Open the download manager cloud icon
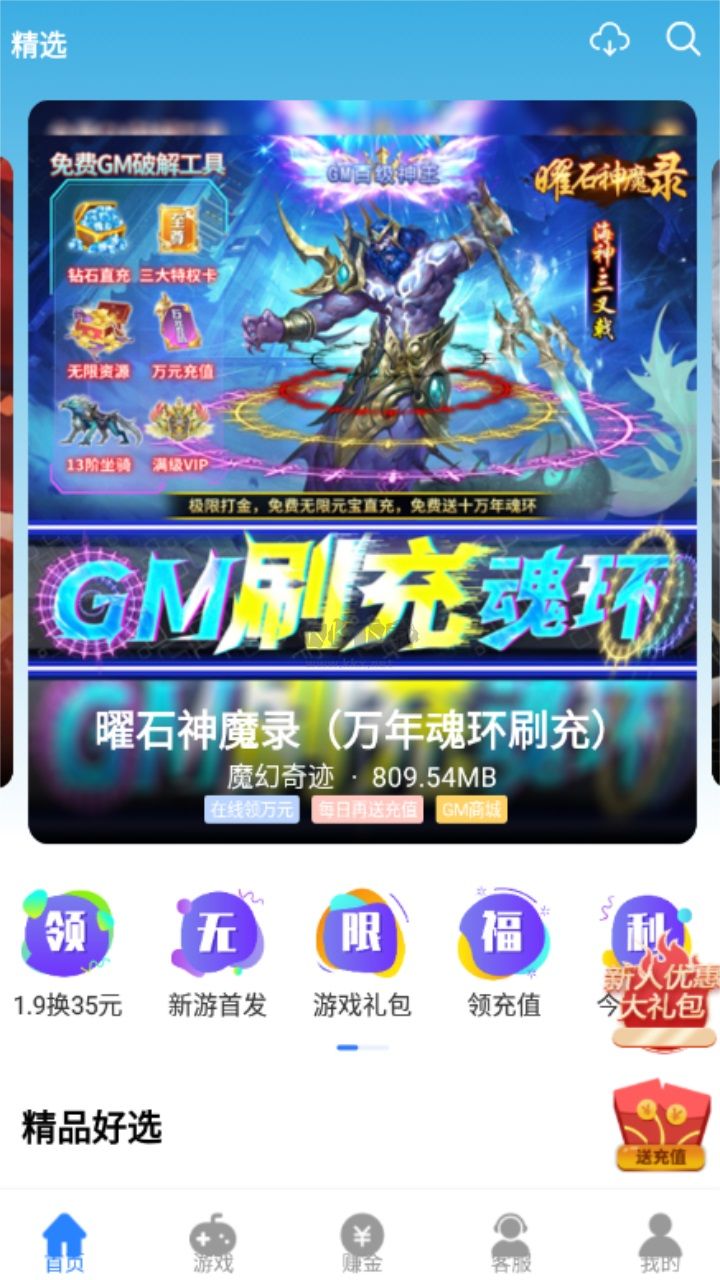The image size is (720, 1280). (x=609, y=40)
